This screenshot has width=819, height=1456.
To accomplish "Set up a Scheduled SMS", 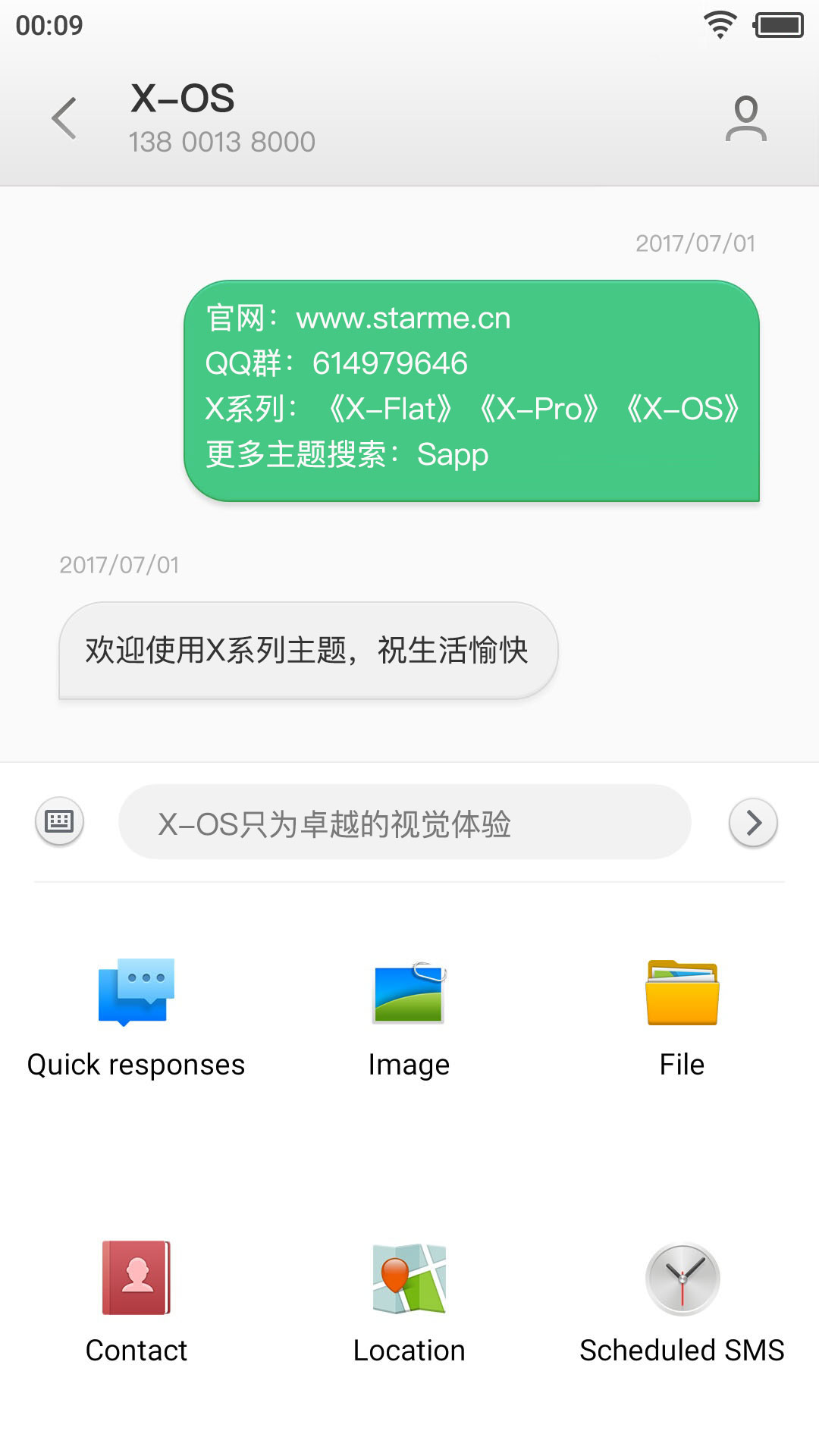I will (682, 1301).
